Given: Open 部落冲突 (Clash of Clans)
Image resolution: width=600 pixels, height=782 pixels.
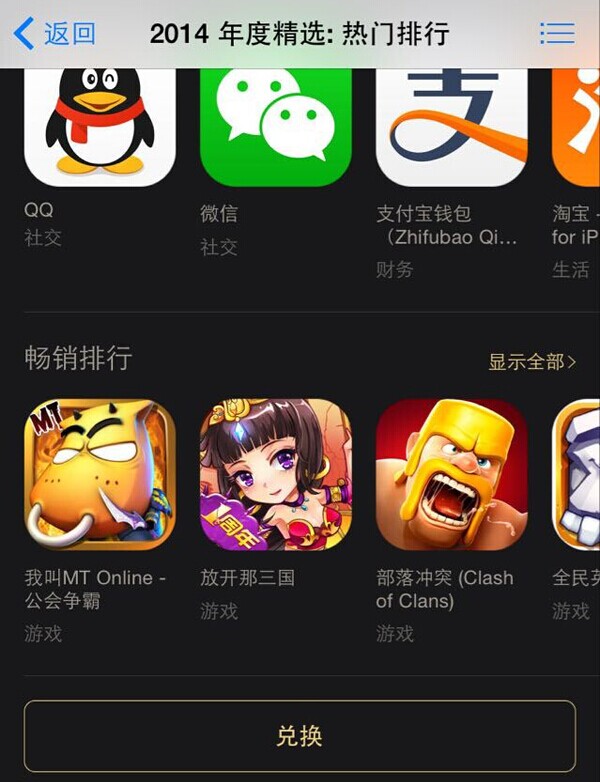Looking at the screenshot, I should pos(452,475).
